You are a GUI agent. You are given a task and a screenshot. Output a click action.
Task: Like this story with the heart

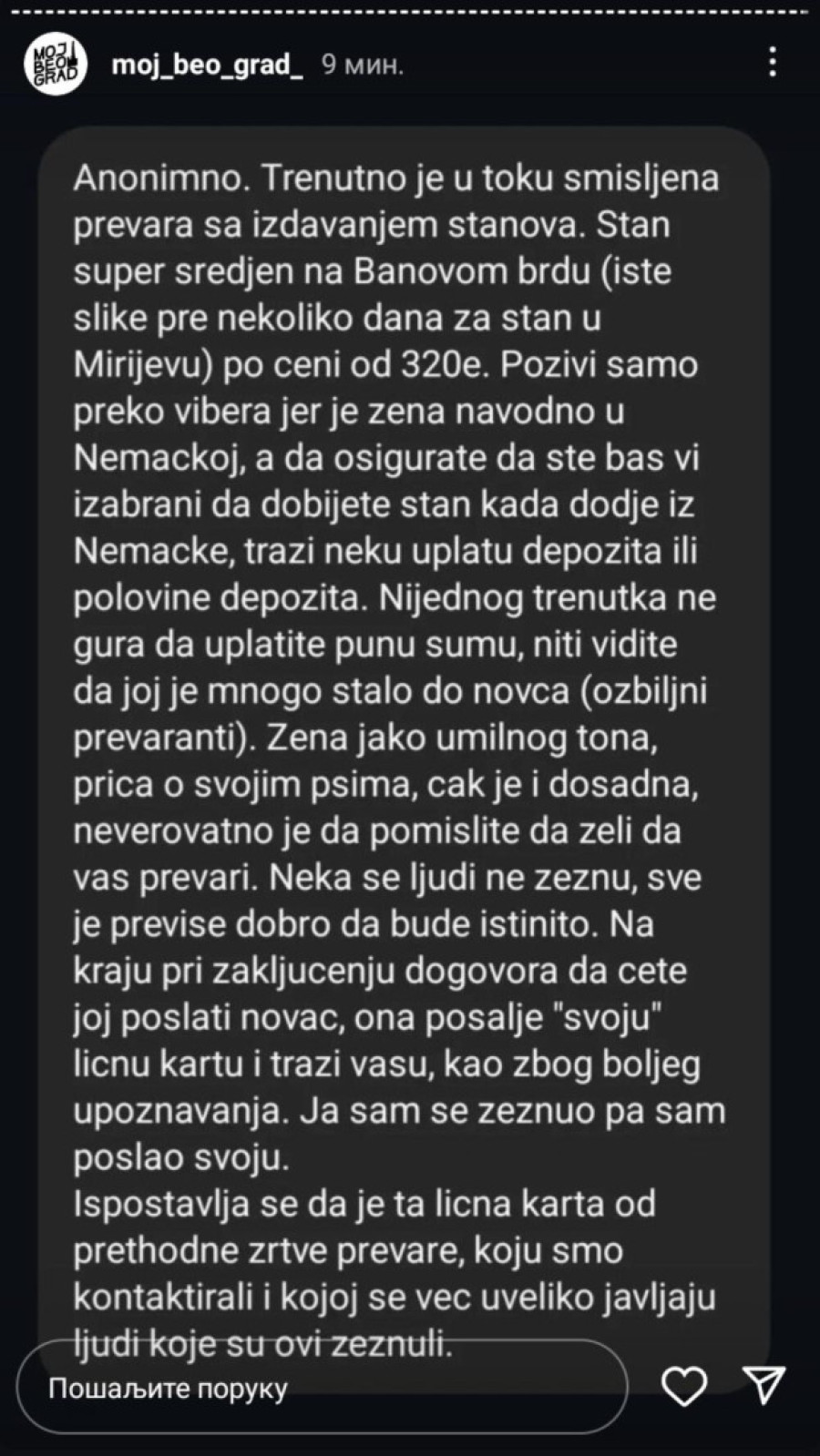pyautogui.click(x=683, y=1387)
